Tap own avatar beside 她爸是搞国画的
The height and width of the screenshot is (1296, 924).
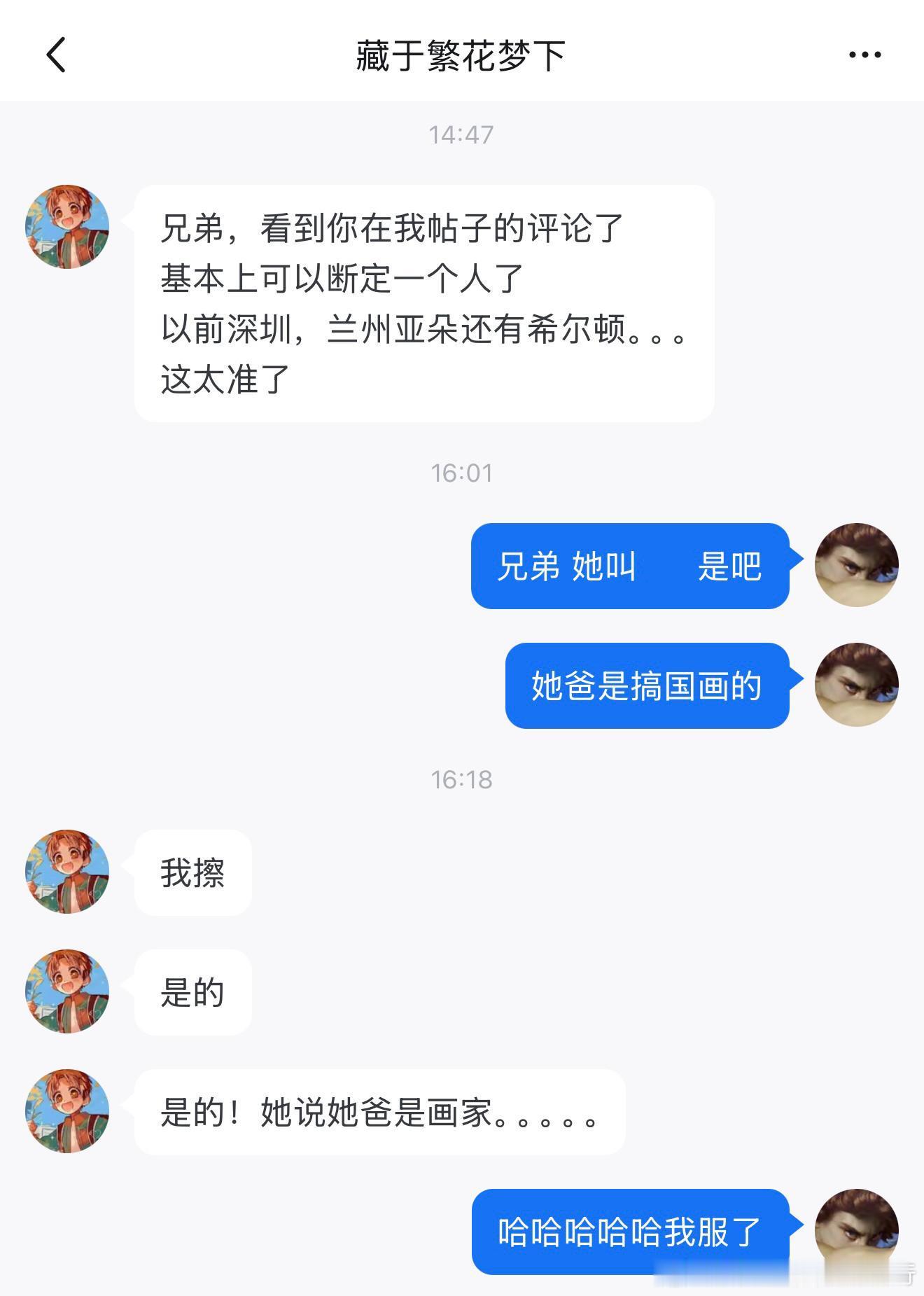pyautogui.click(x=856, y=685)
